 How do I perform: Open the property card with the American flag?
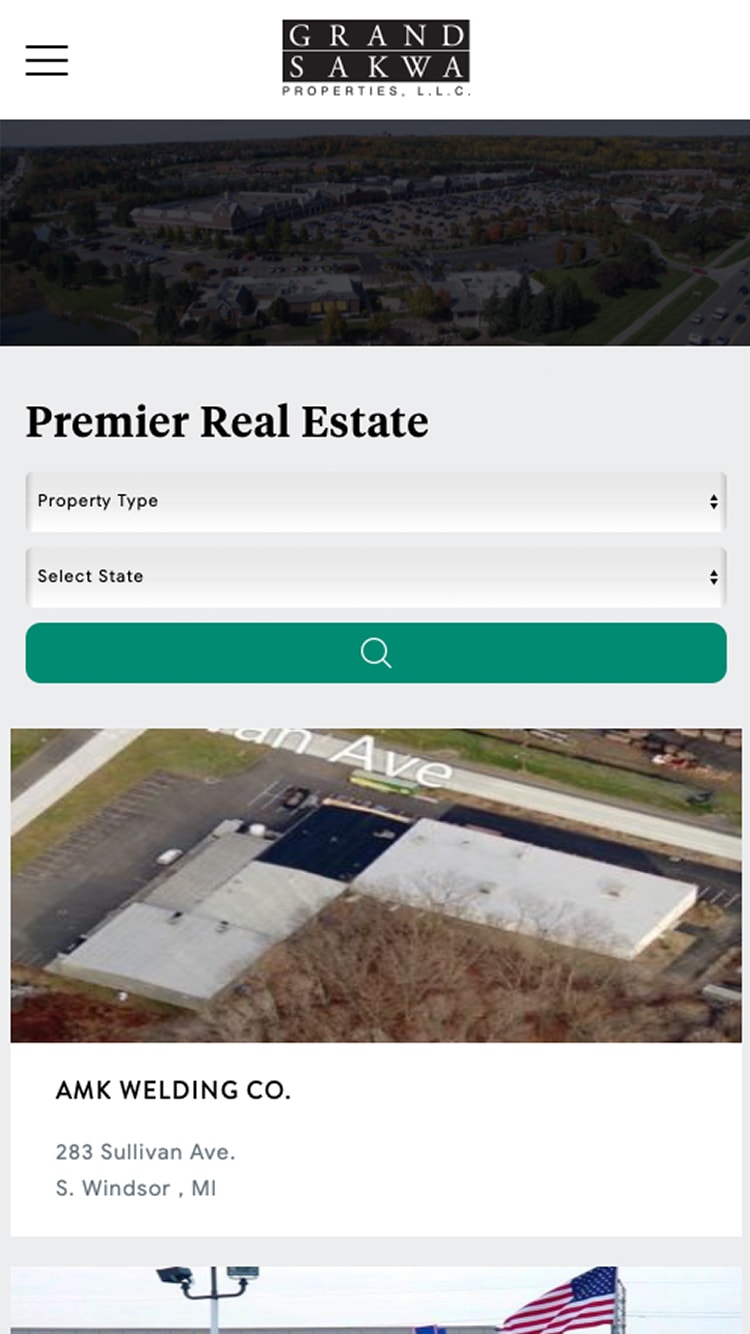point(376,1300)
